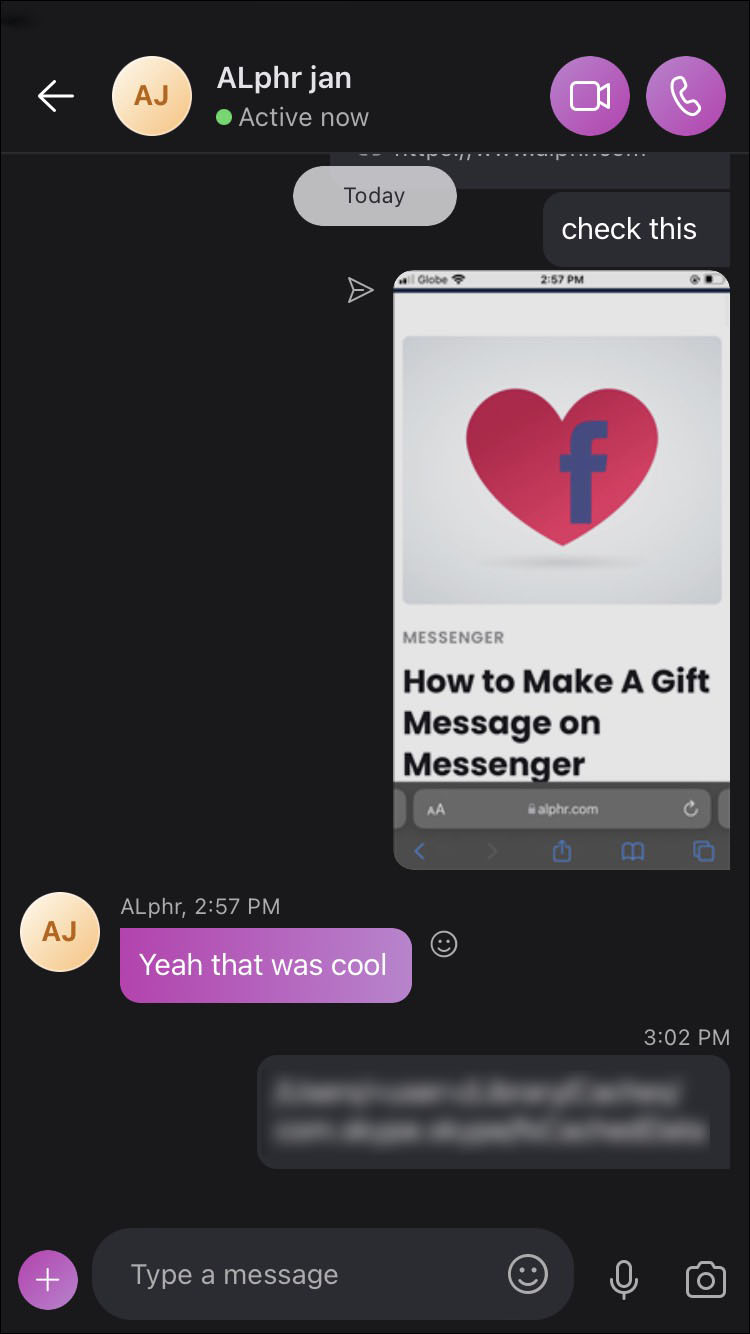The image size is (750, 1334).
Task: Open the camera to send a photo
Action: [705, 1279]
